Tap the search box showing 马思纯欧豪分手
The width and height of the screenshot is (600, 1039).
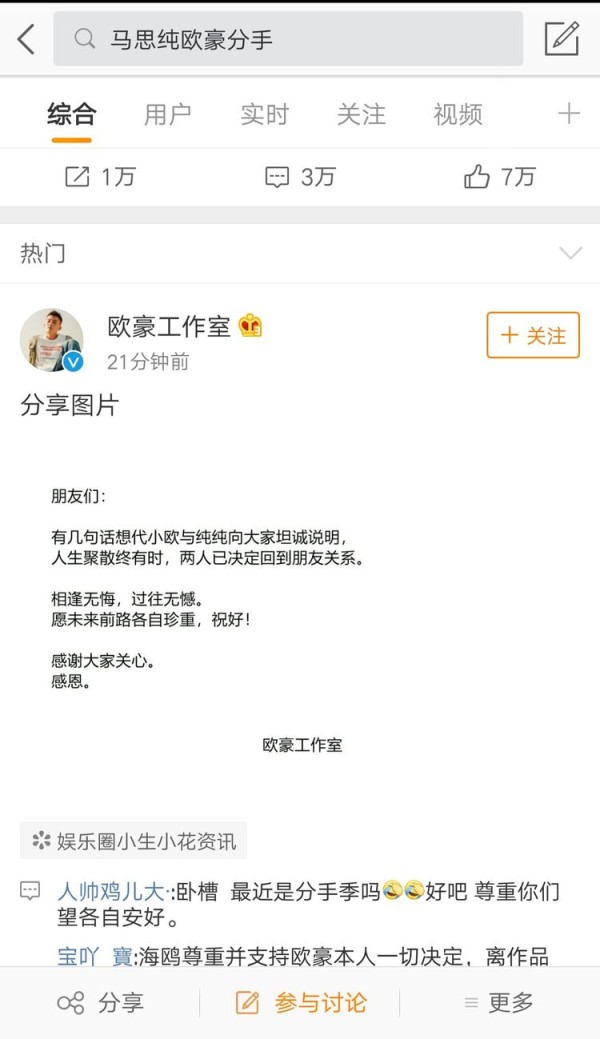coord(288,39)
